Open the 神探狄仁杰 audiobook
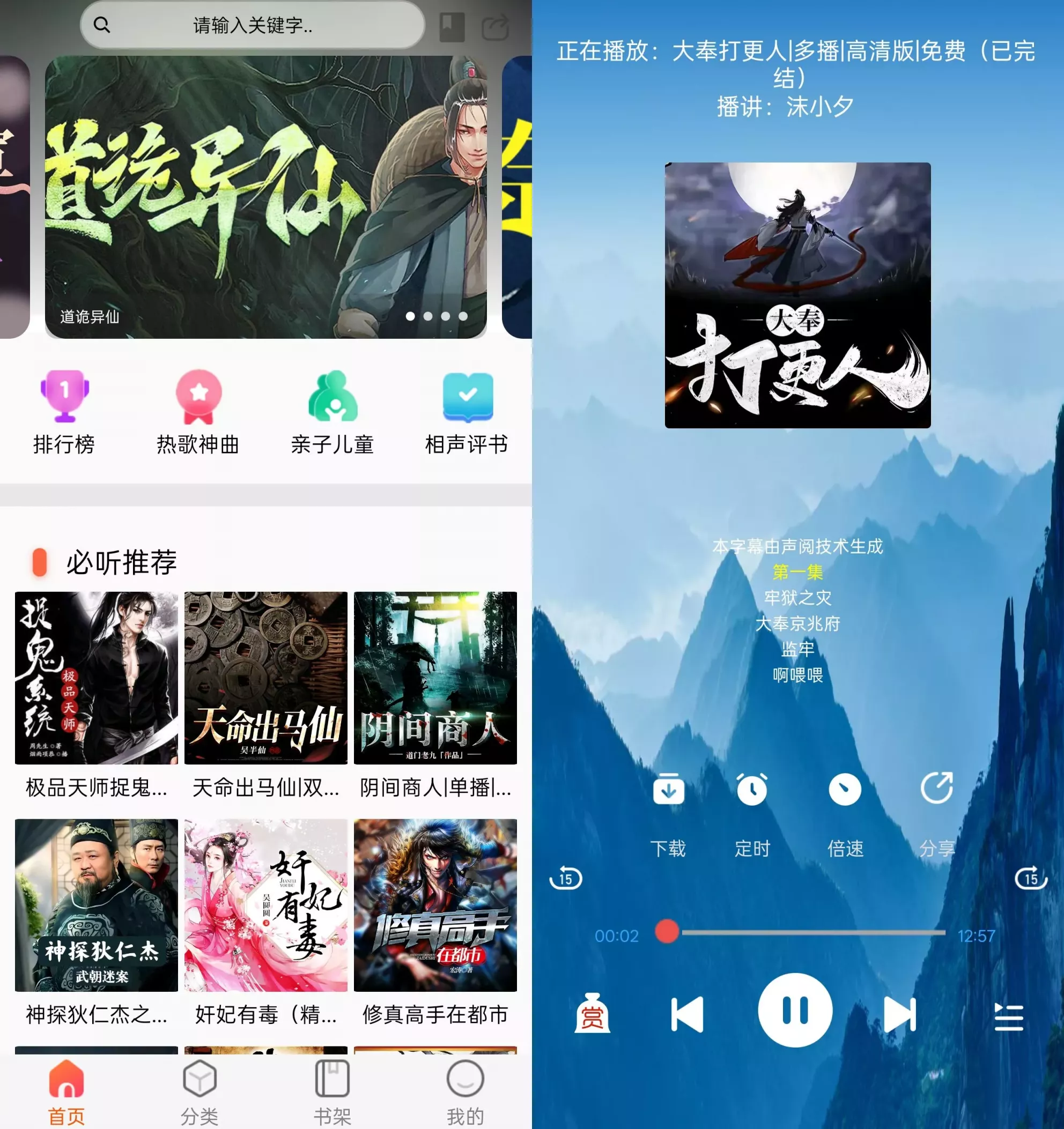 (x=96, y=905)
